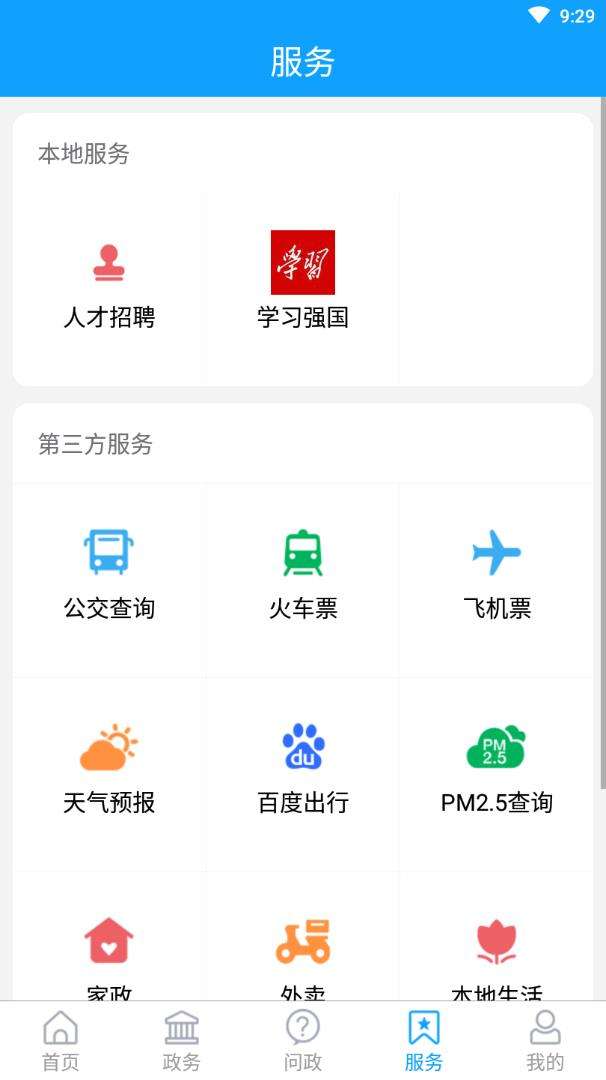Launch 学习强国 from local services
Image resolution: width=606 pixels, height=1080 pixels.
[303, 286]
